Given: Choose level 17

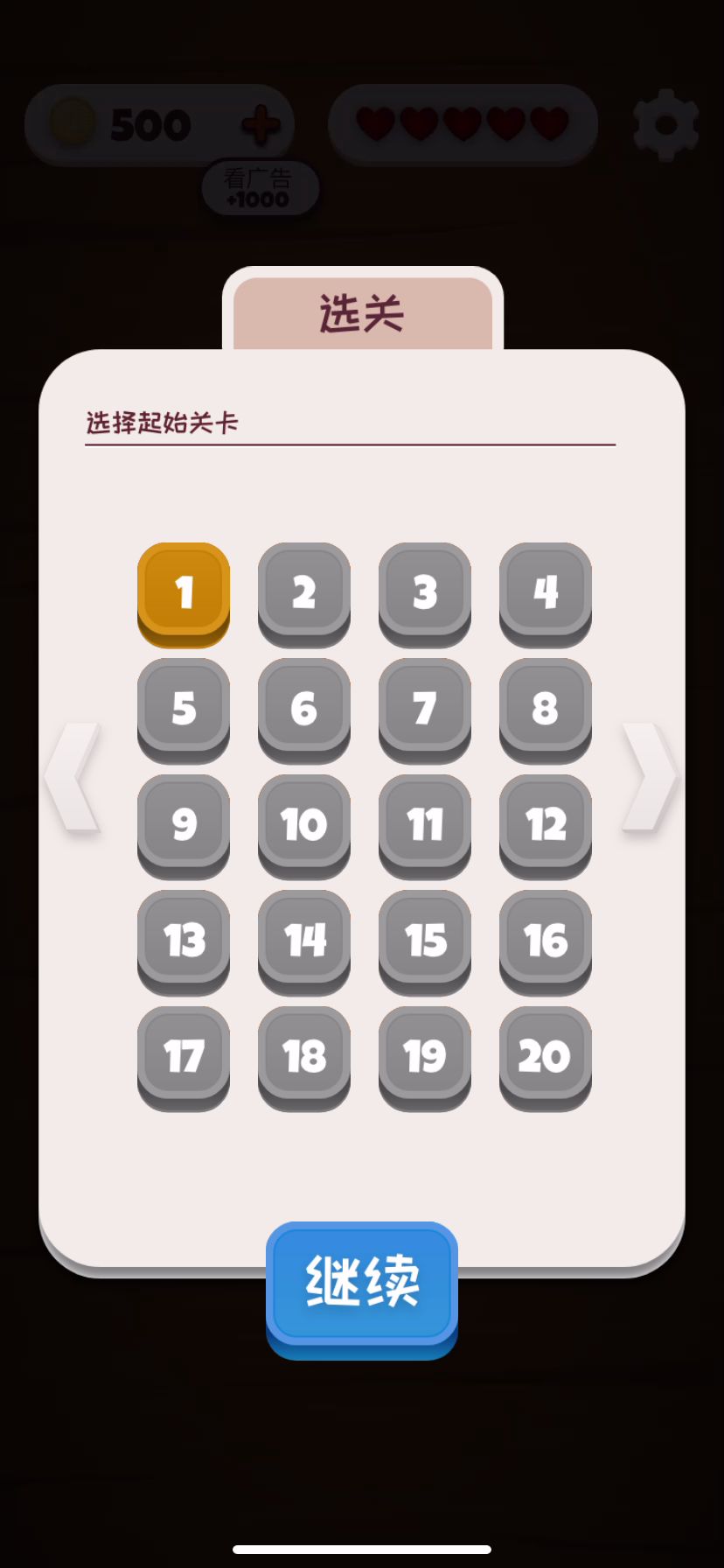Looking at the screenshot, I should [184, 1056].
